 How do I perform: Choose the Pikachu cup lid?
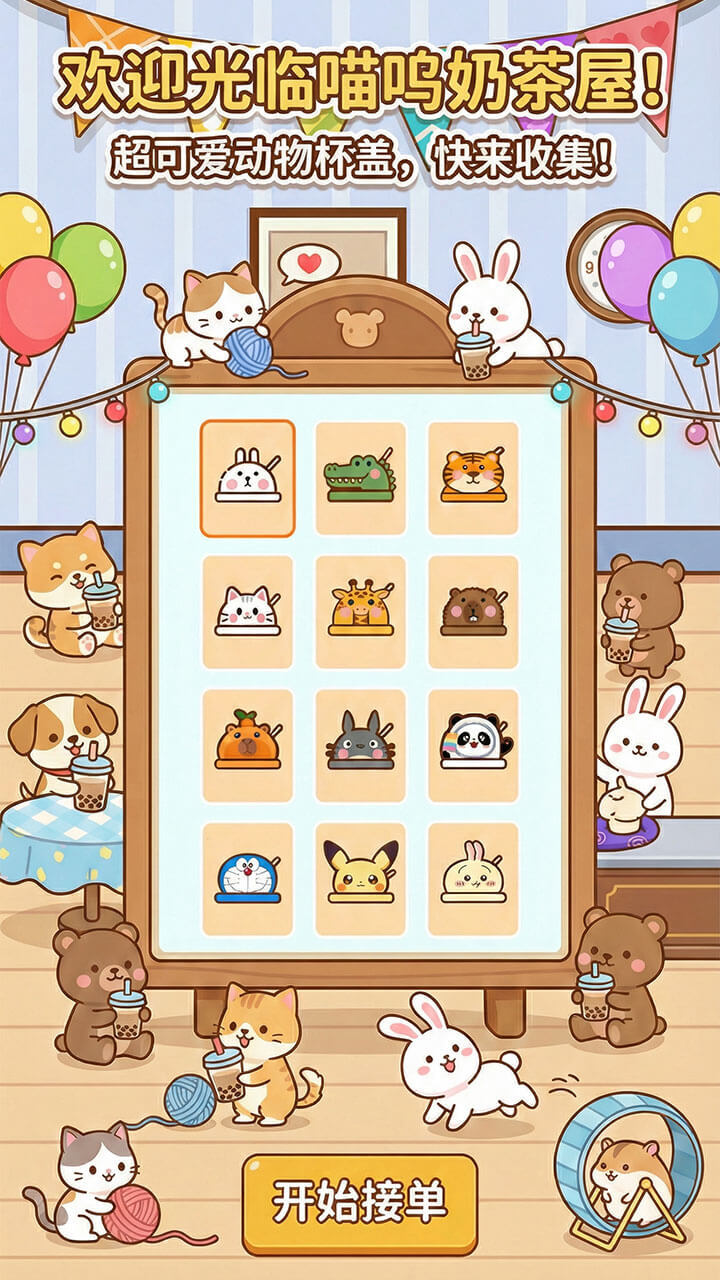coord(360,878)
